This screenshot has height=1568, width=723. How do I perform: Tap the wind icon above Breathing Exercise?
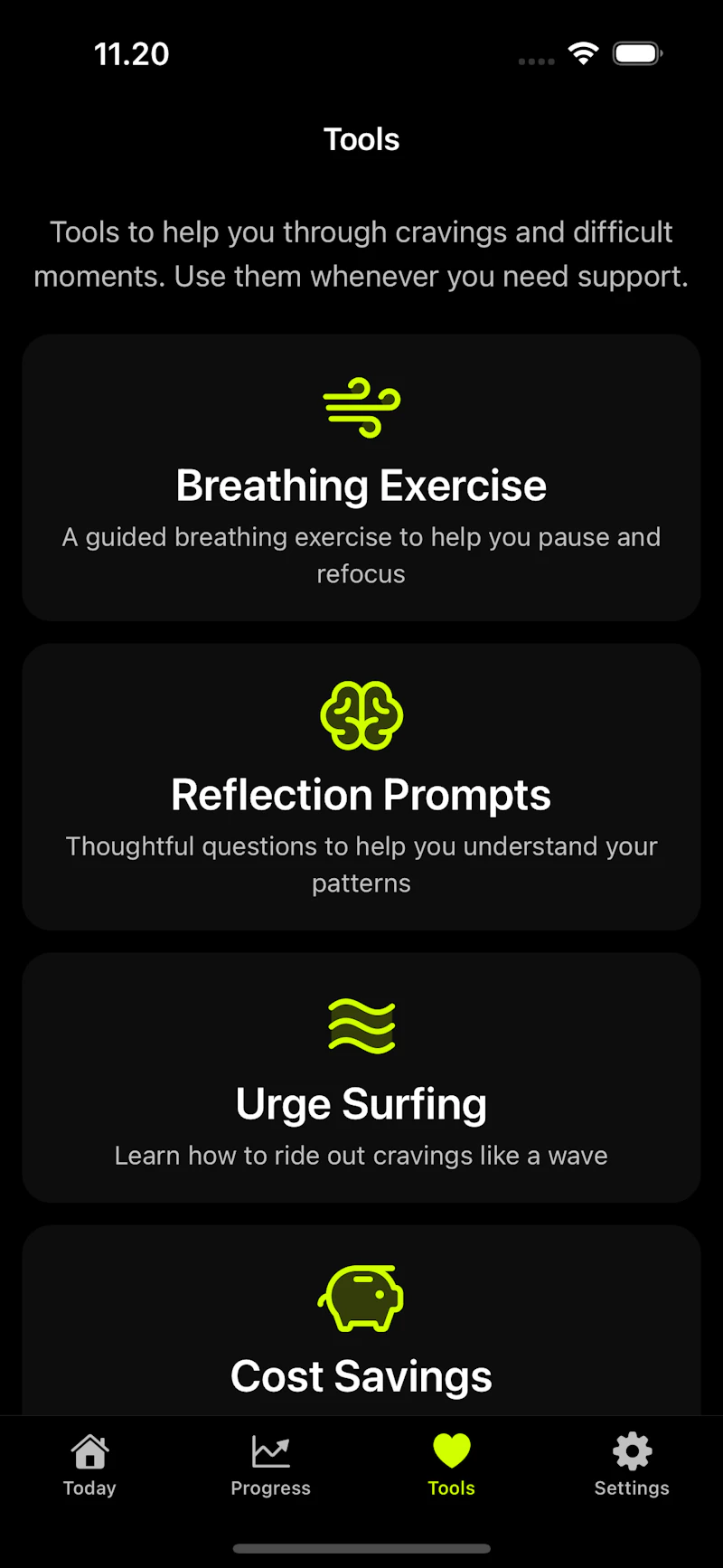click(361, 409)
